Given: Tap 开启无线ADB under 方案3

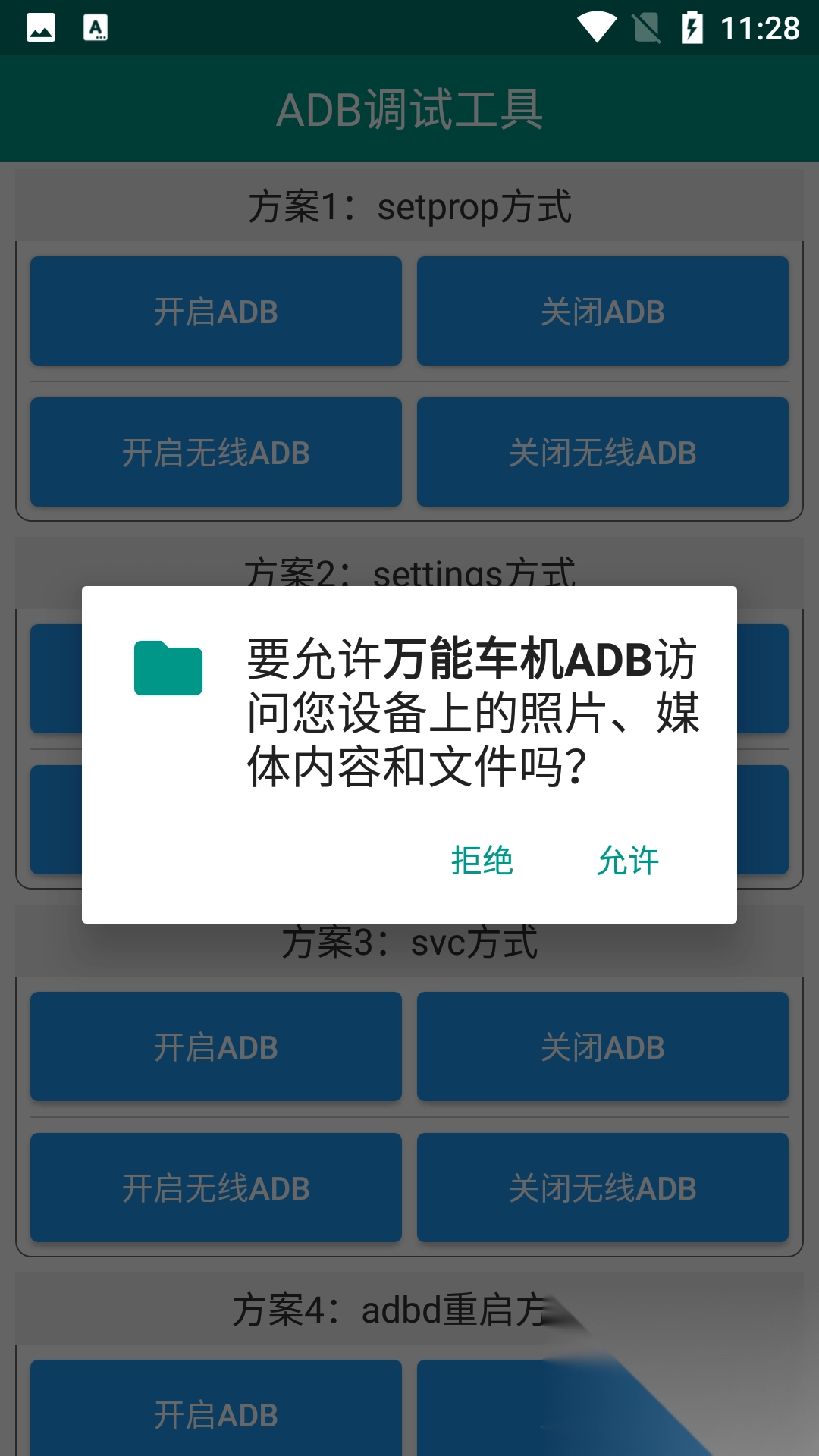Looking at the screenshot, I should (215, 1188).
